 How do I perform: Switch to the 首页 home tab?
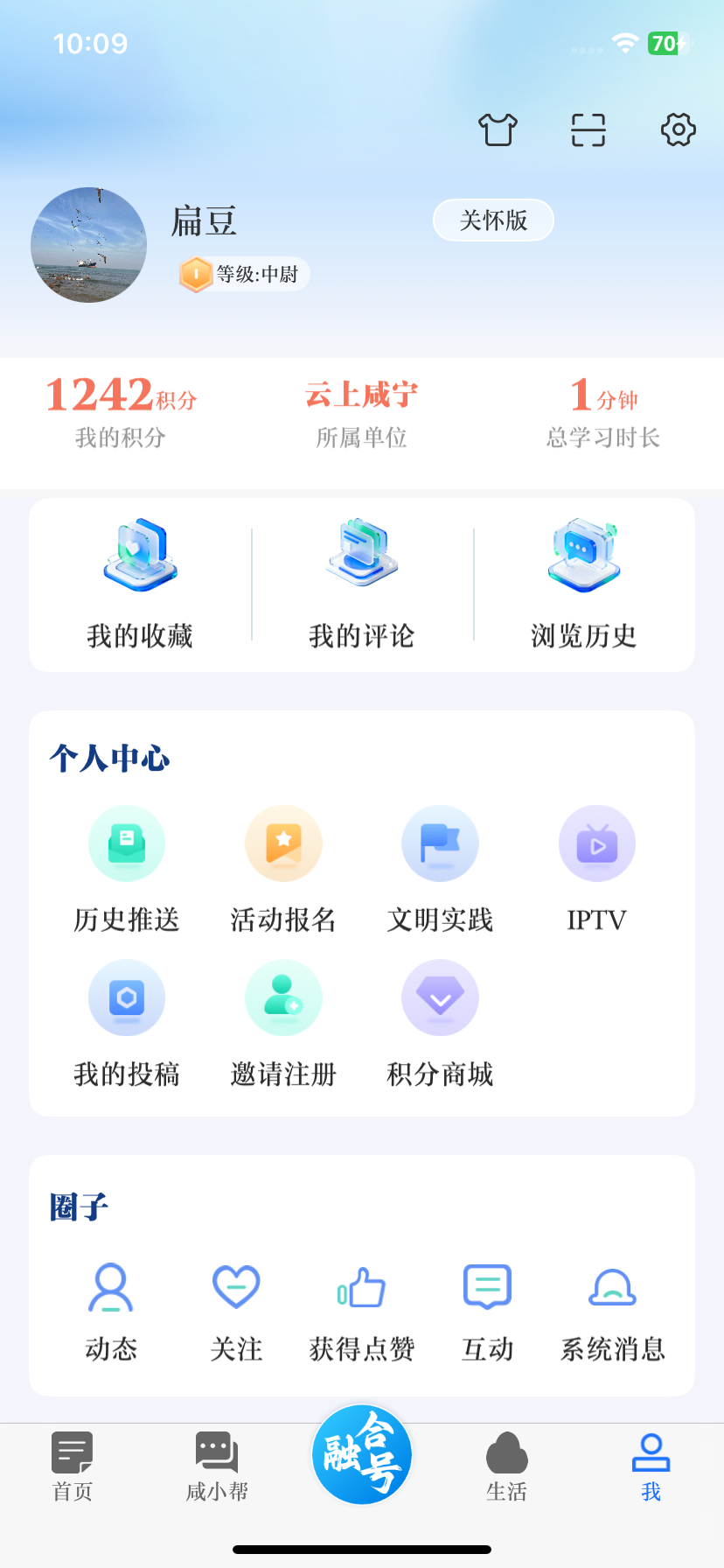point(73,1466)
